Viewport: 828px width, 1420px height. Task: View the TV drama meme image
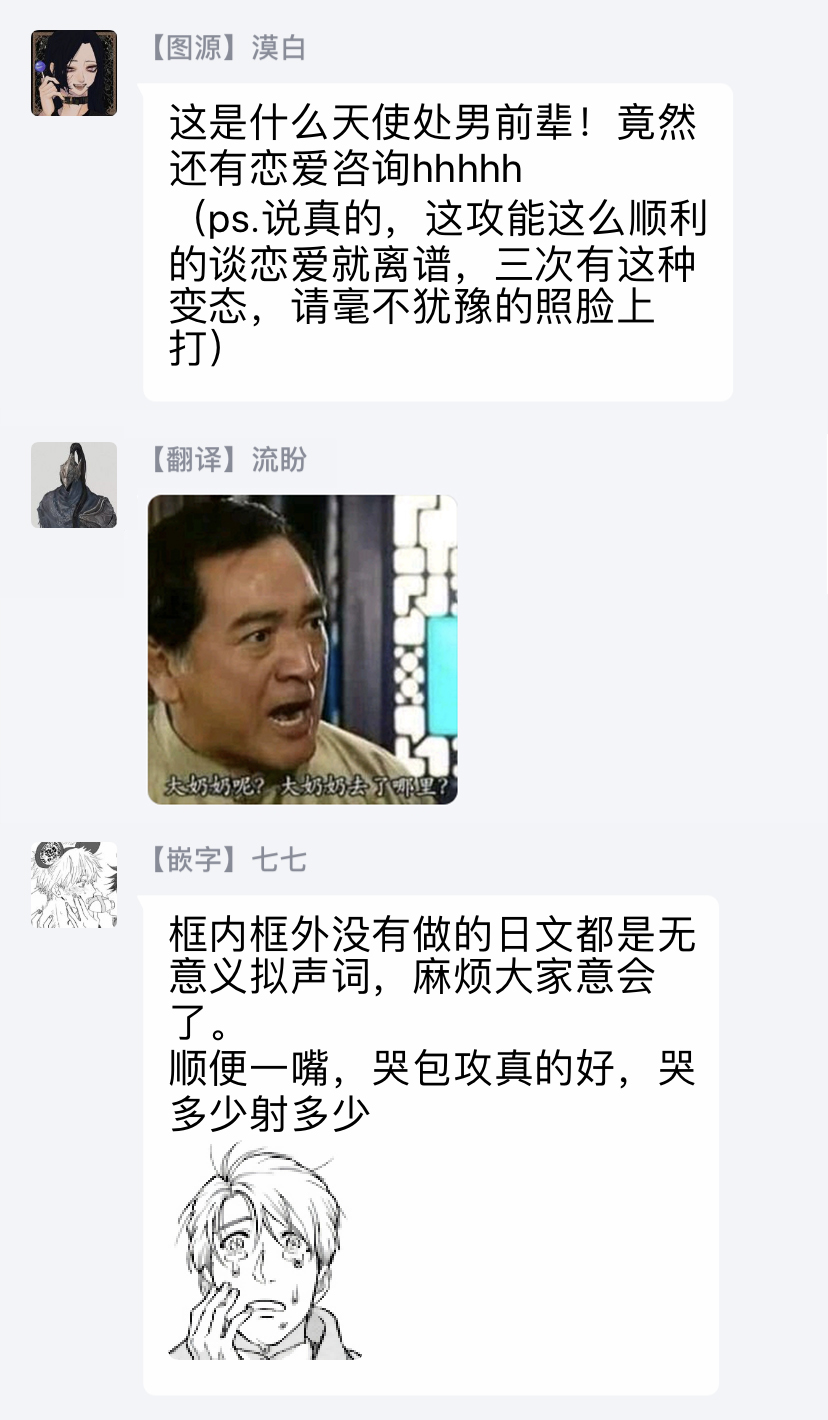click(x=300, y=650)
